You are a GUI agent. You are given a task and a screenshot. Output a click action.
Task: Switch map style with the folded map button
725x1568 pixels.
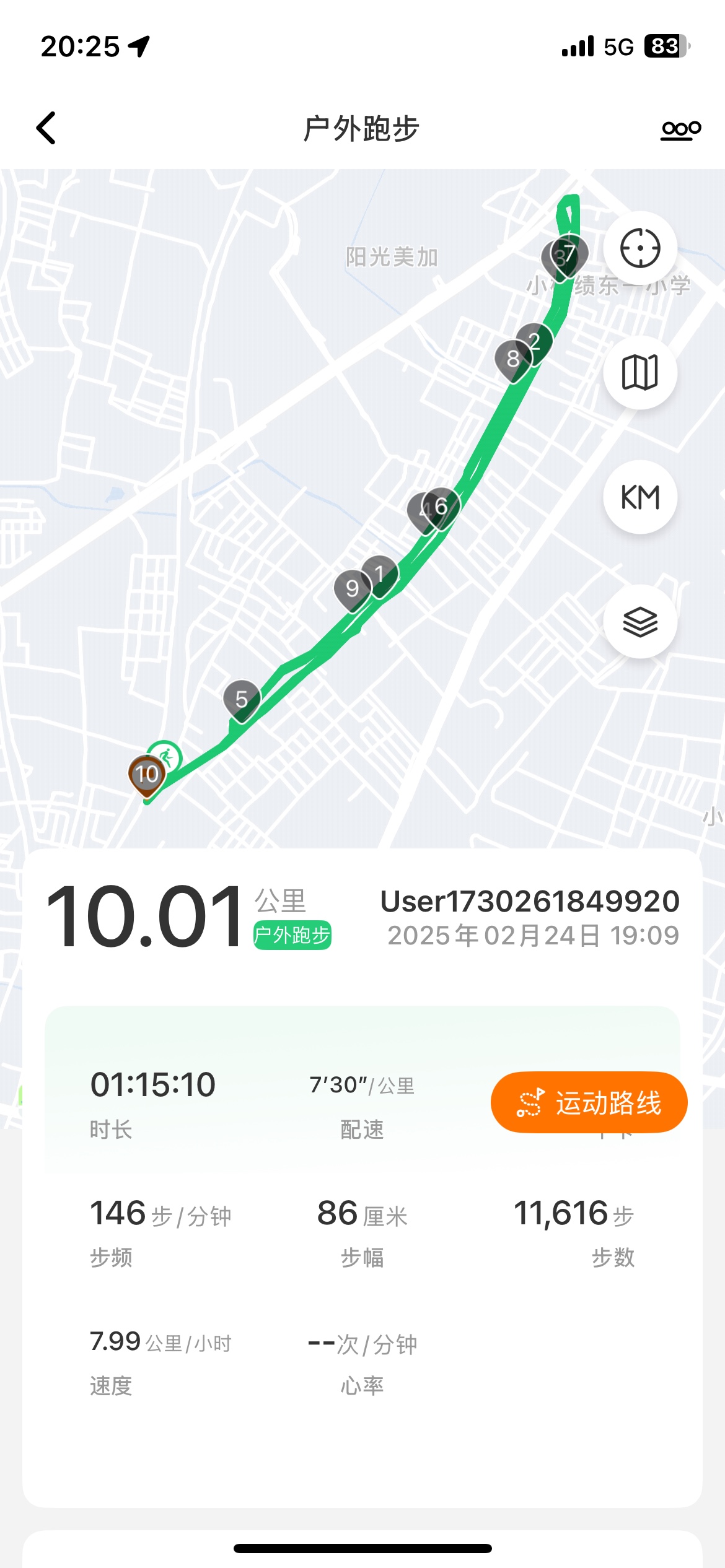pos(640,373)
